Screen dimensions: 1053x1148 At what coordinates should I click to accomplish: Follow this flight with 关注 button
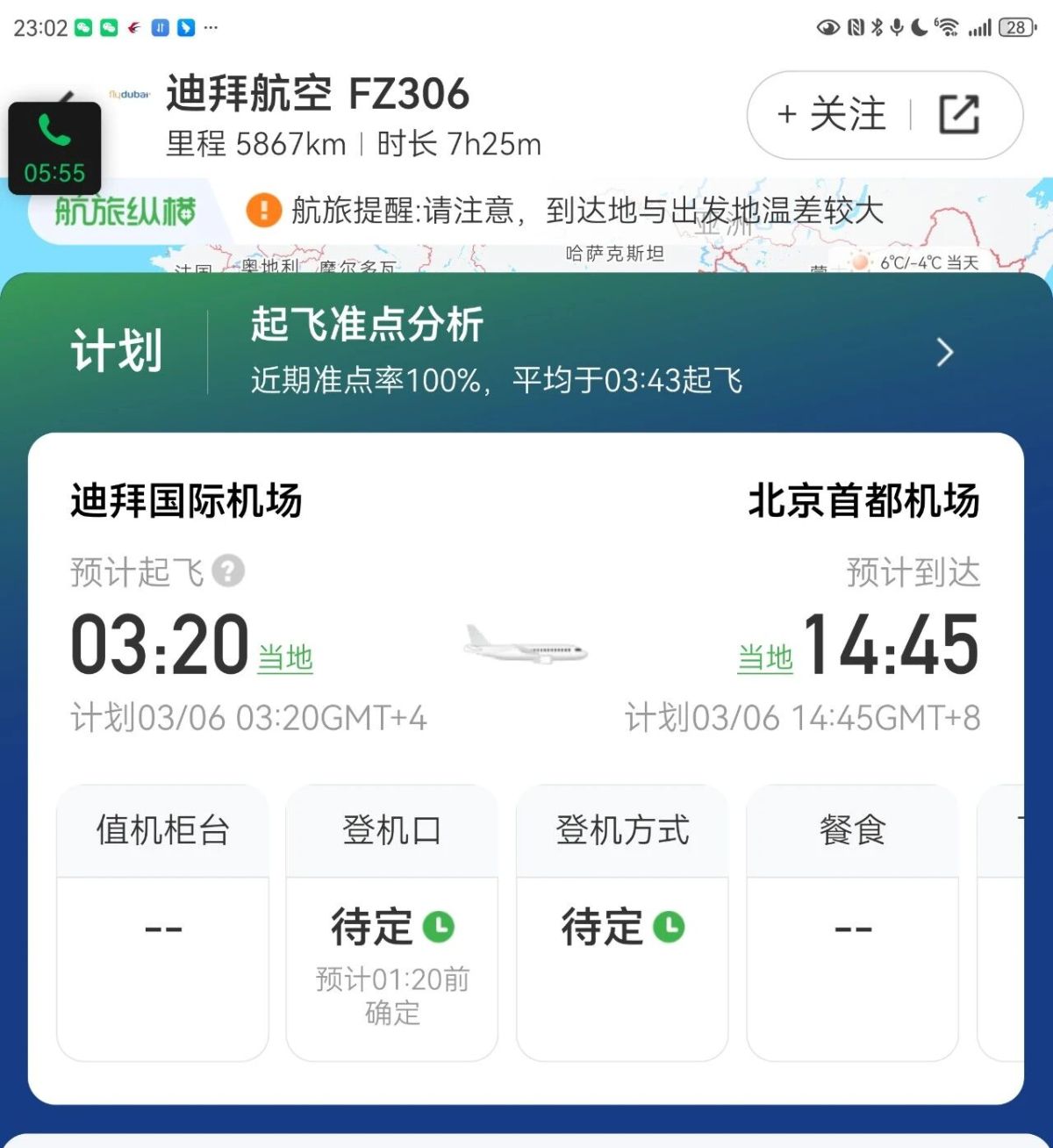pos(832,115)
